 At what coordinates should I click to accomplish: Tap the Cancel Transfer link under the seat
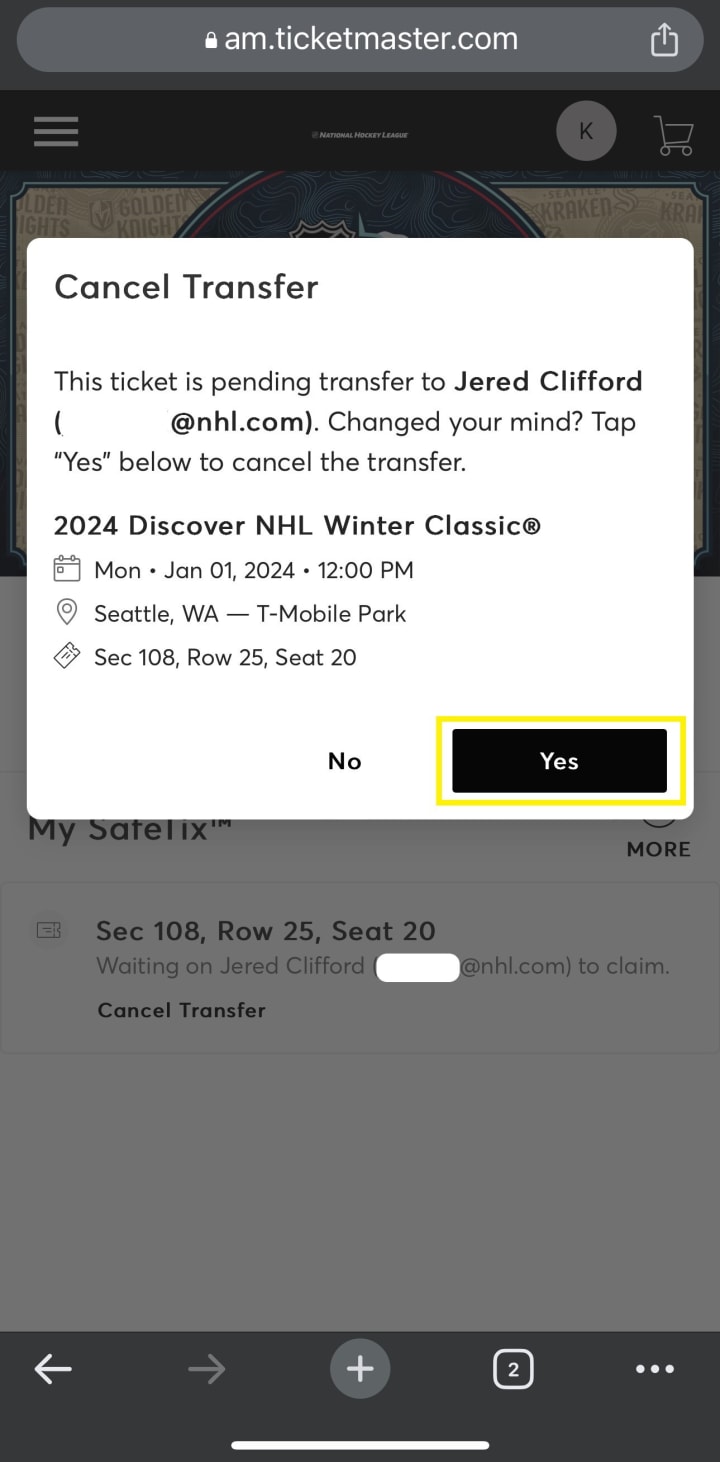click(x=181, y=1010)
